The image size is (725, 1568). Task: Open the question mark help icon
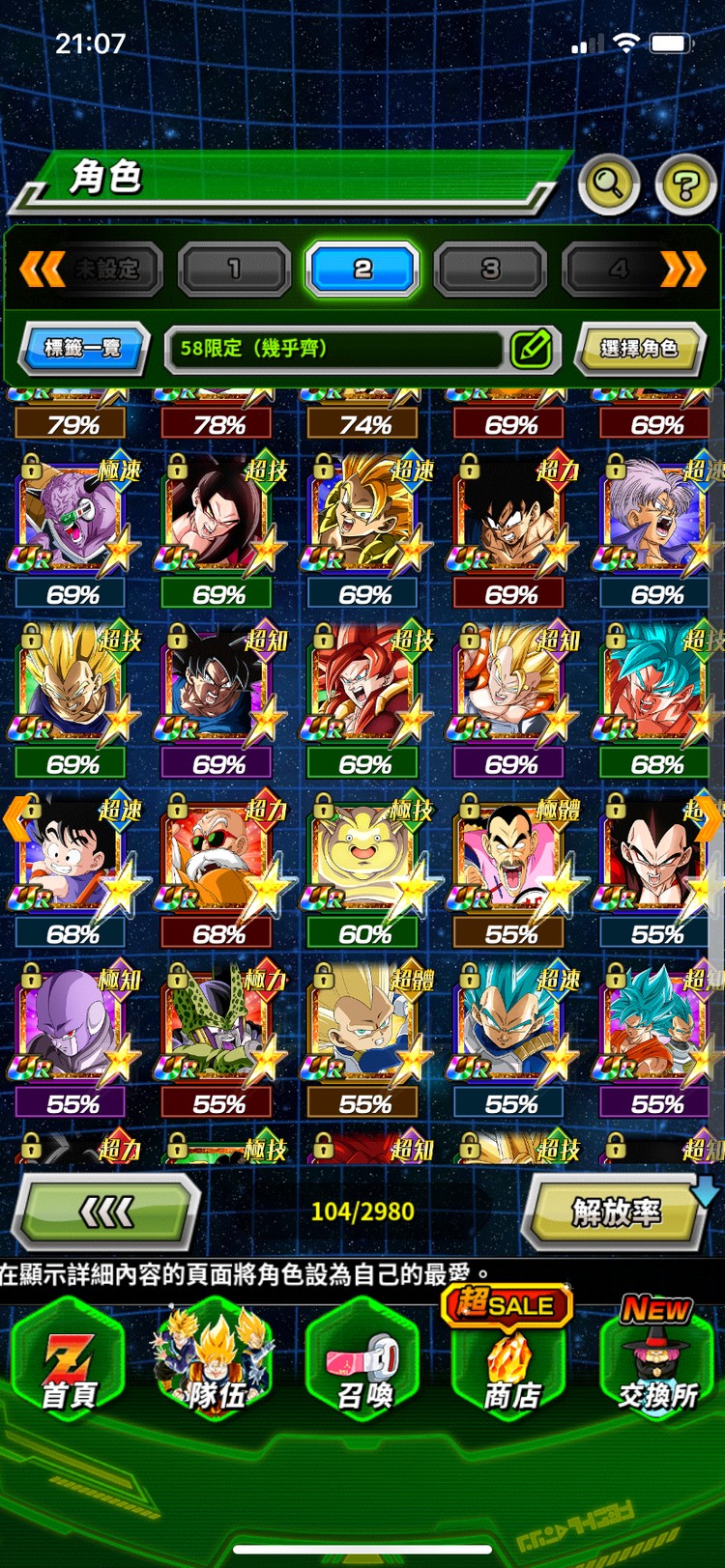coord(684,184)
